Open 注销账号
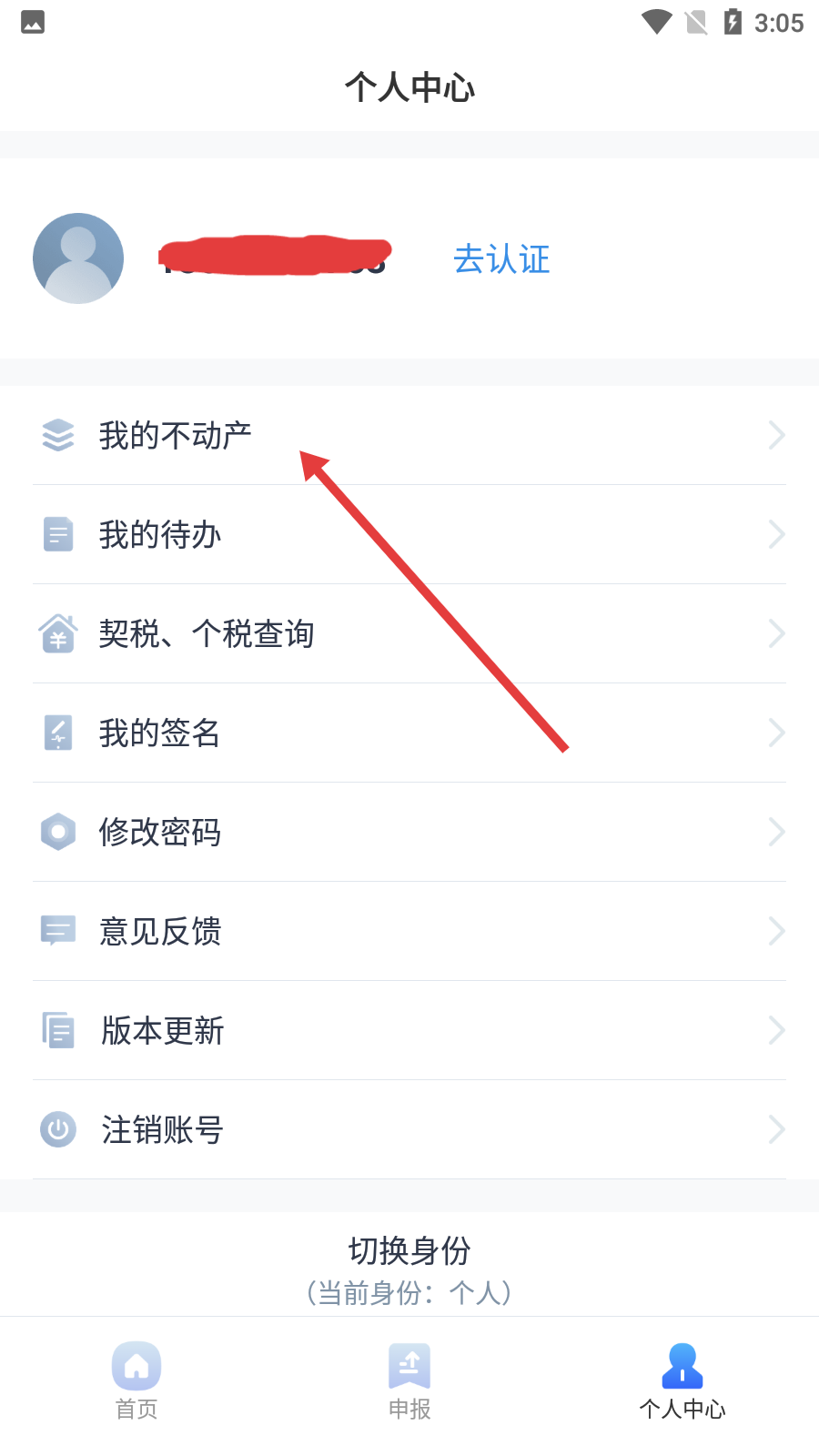Viewport: 819px width, 1456px height. click(x=409, y=1129)
